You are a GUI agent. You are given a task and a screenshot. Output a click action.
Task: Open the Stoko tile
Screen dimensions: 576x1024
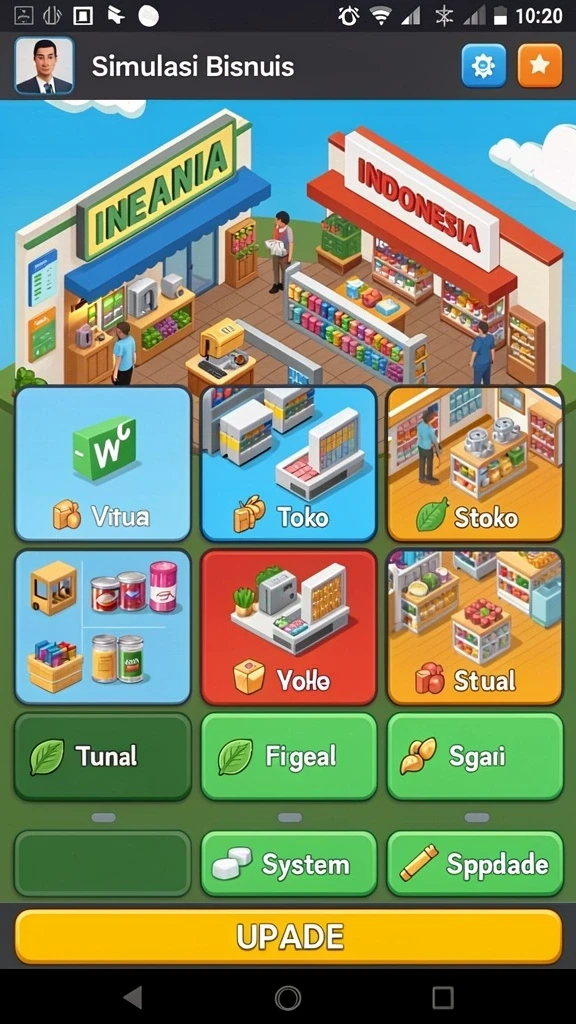coord(475,464)
